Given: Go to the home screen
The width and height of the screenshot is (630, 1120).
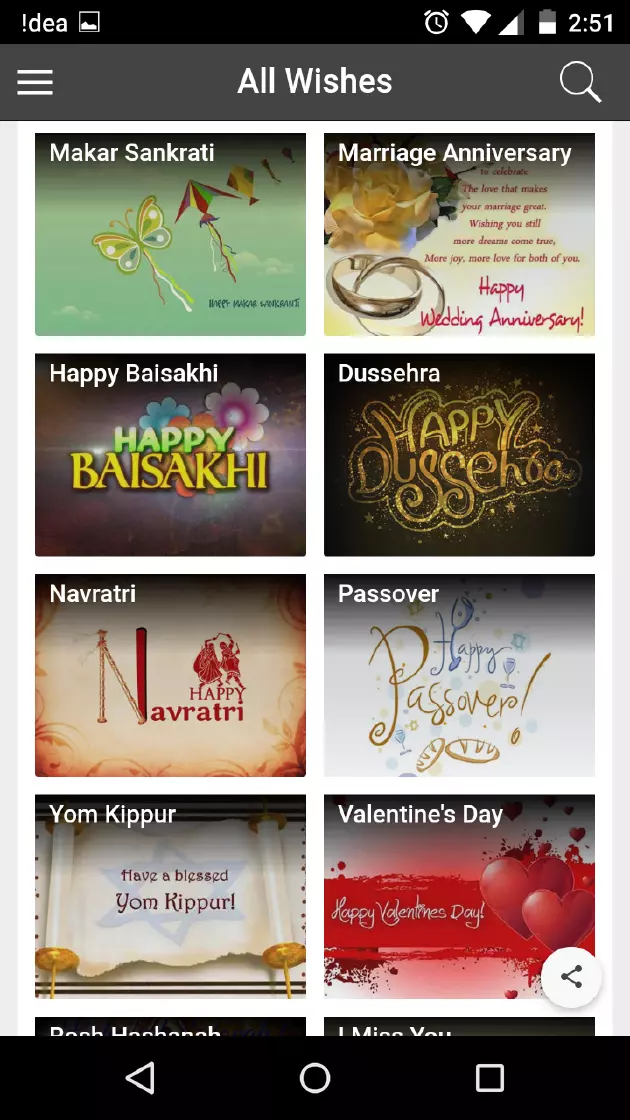Looking at the screenshot, I should [315, 1077].
